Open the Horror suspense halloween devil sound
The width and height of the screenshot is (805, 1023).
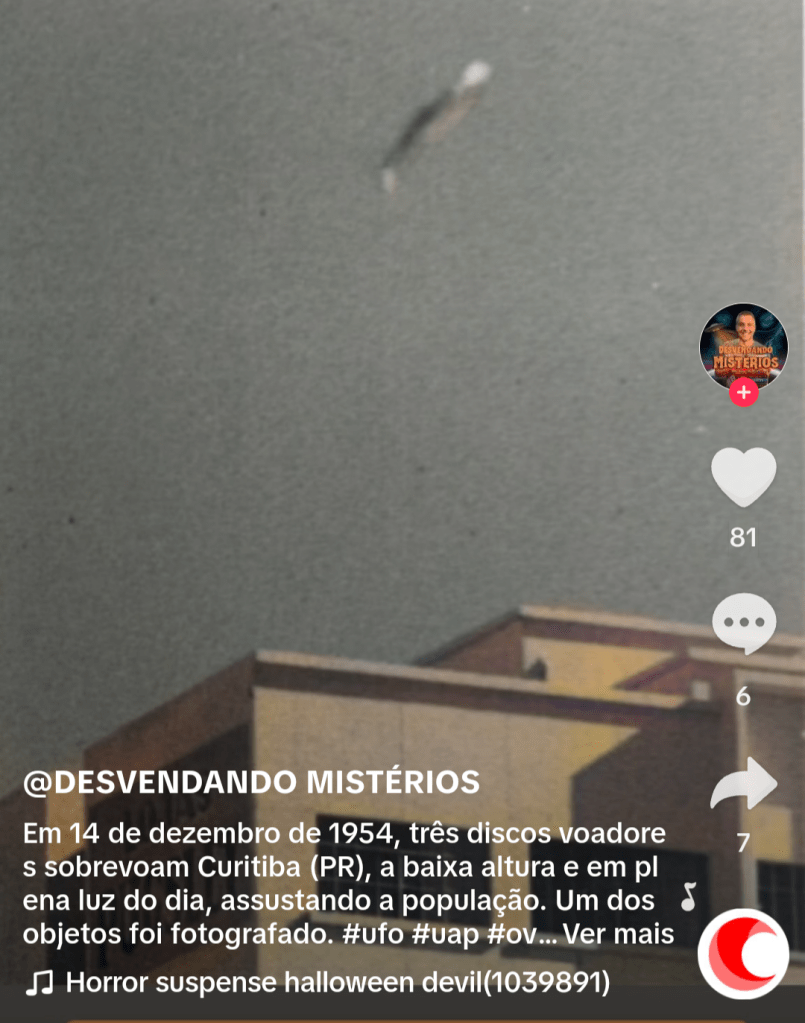337,983
